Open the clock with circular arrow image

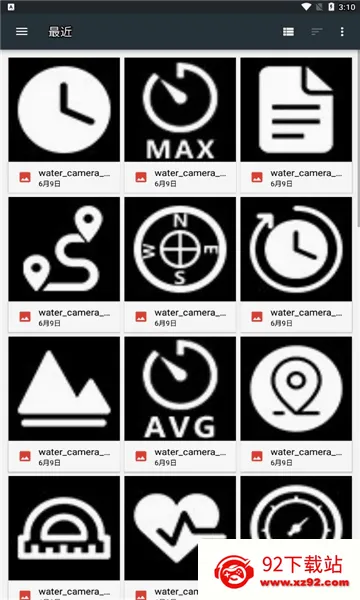click(296, 264)
